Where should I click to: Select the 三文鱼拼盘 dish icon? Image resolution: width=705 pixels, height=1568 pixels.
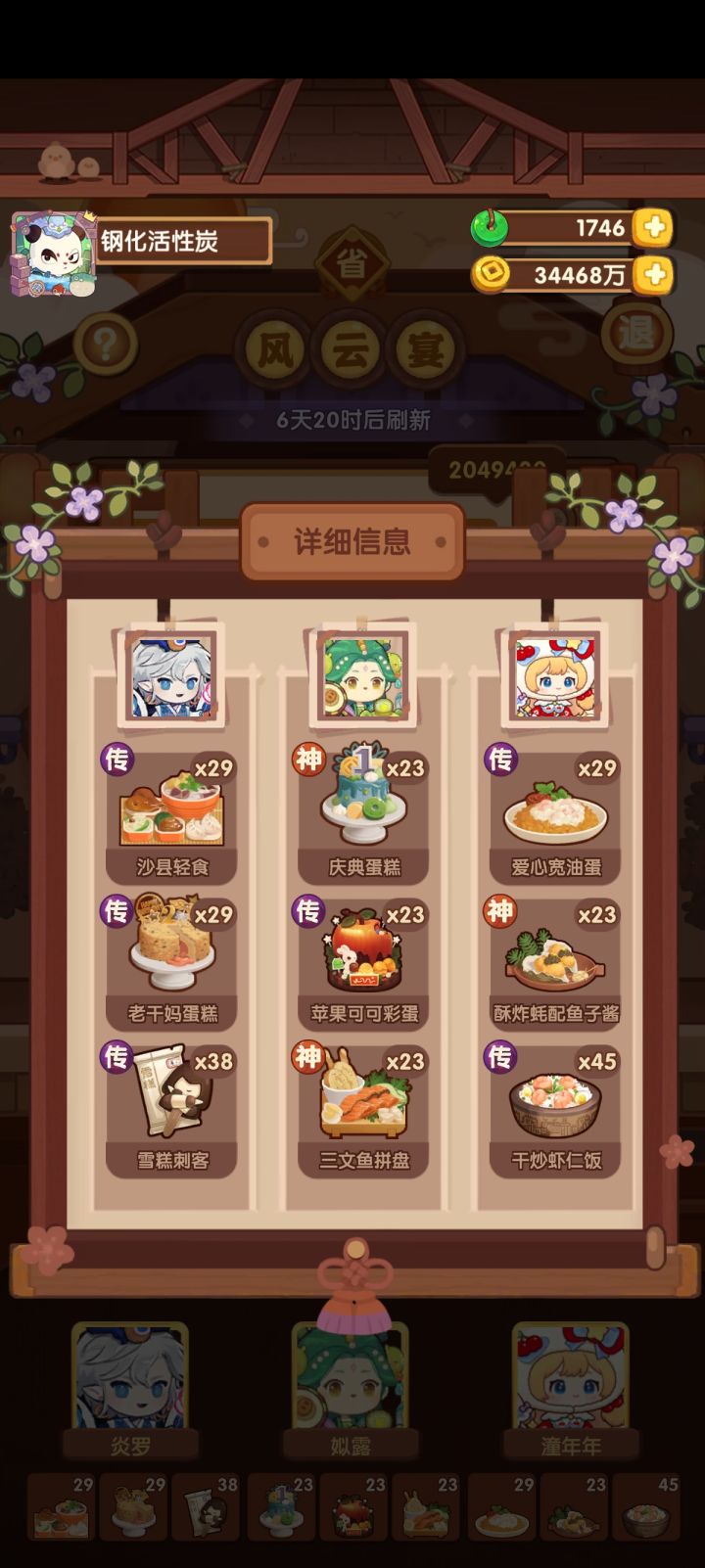click(x=360, y=1091)
